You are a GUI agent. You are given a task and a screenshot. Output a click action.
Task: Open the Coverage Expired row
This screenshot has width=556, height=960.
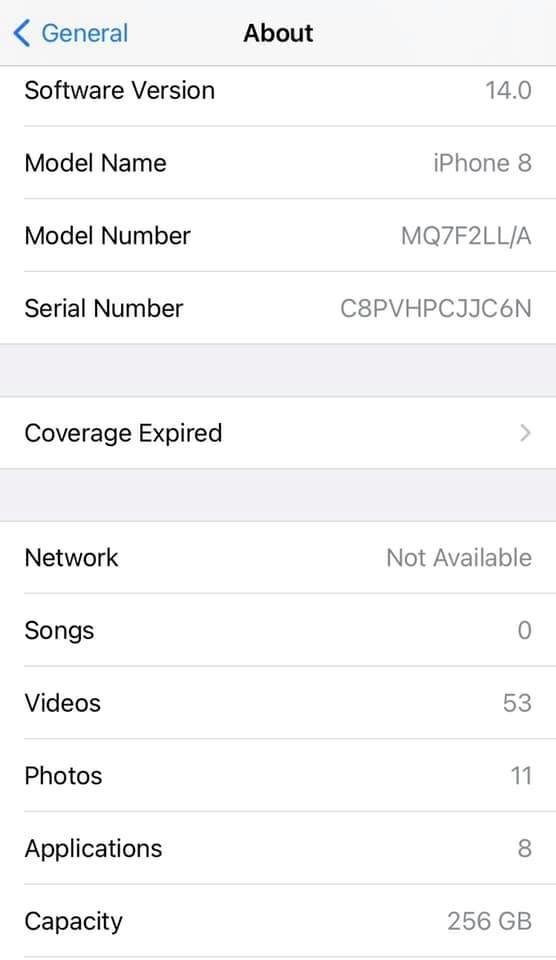[278, 433]
